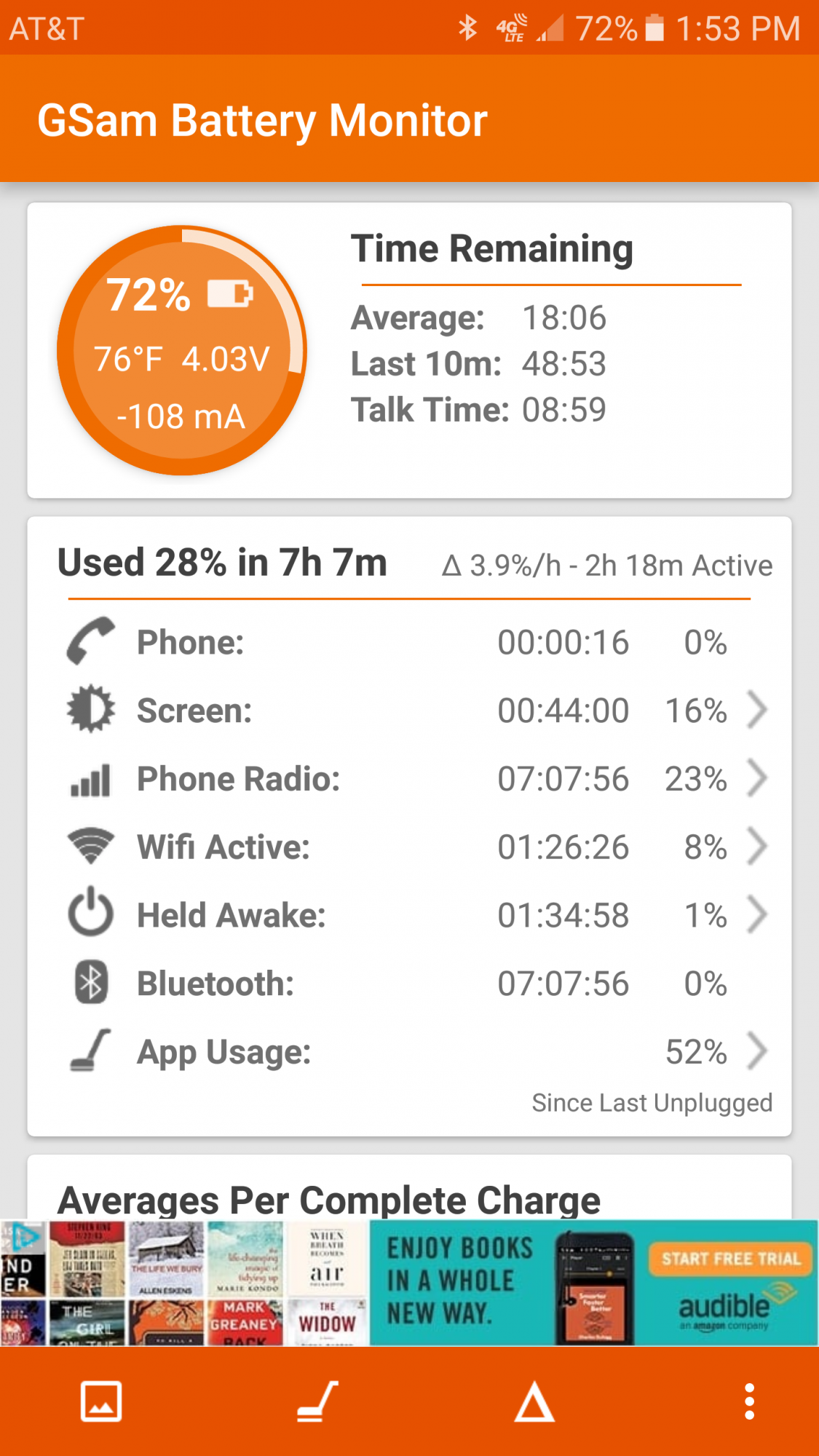Open the chart view icon in bottom bar

coord(100,1401)
